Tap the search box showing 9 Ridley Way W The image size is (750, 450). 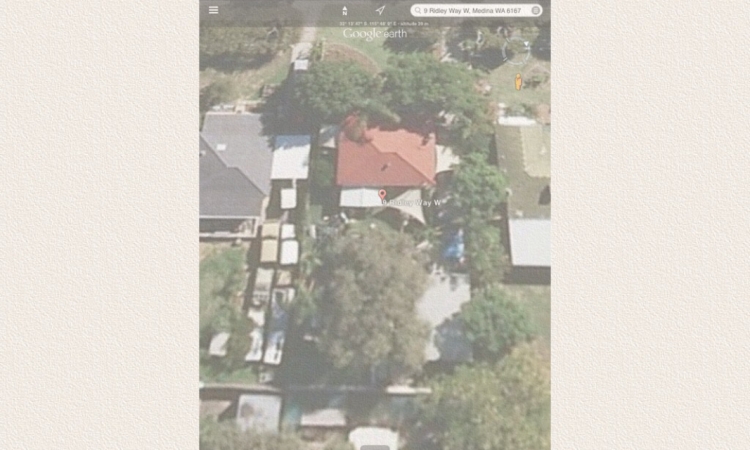click(x=472, y=10)
